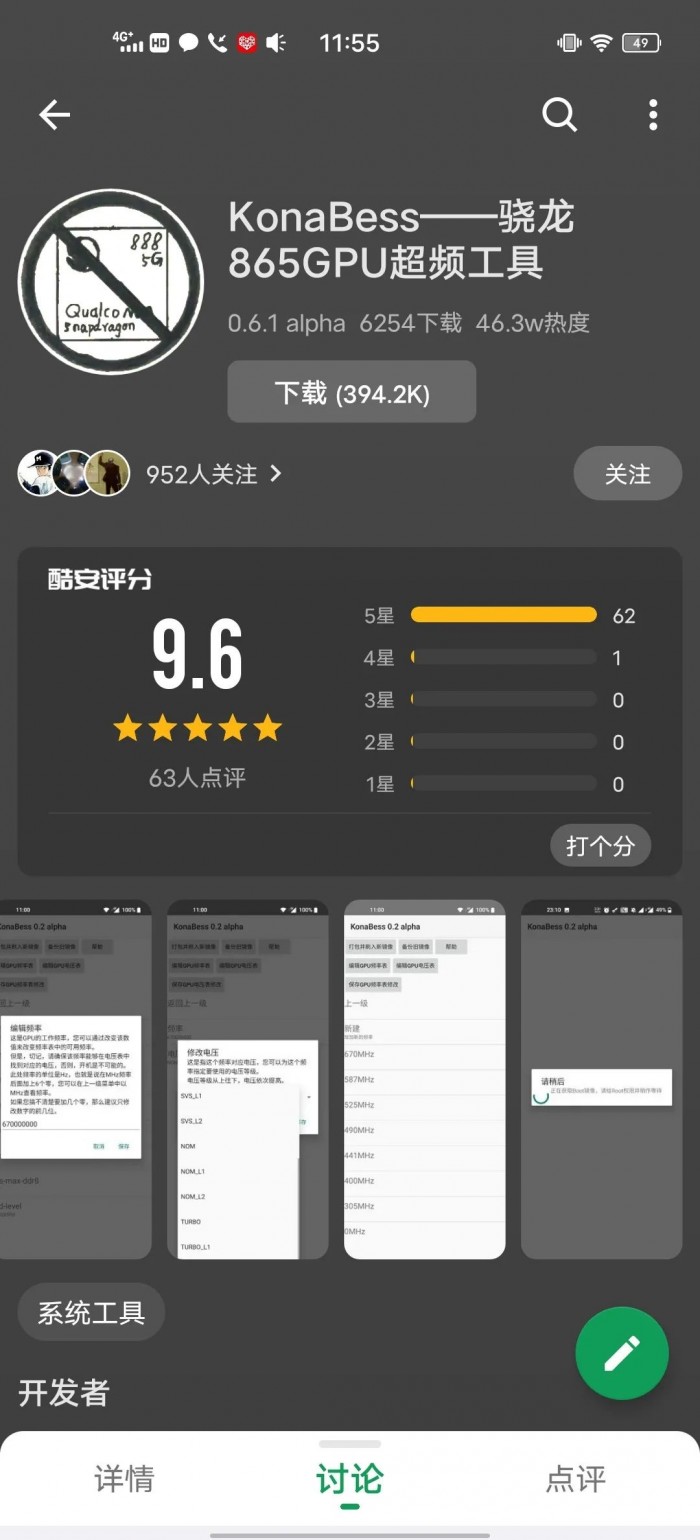Open the search icon in the app bar
The height and width of the screenshot is (1540, 700).
tap(560, 115)
